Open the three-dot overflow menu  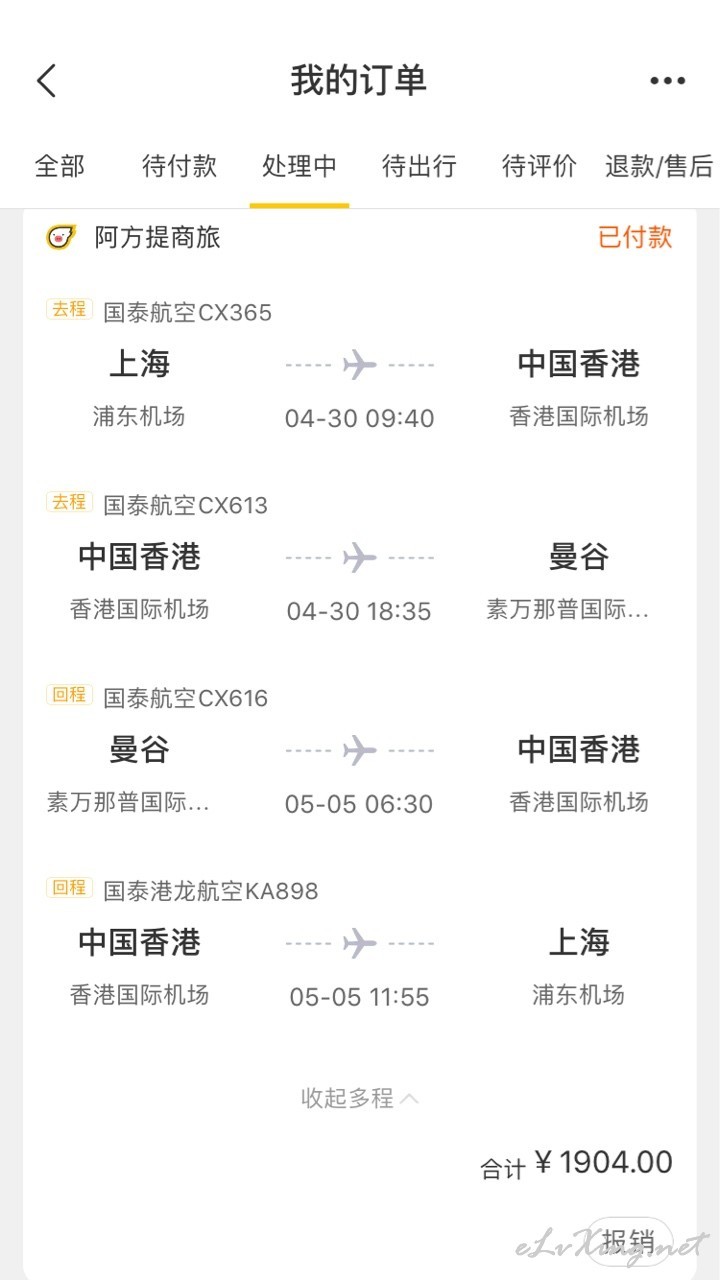(x=667, y=81)
